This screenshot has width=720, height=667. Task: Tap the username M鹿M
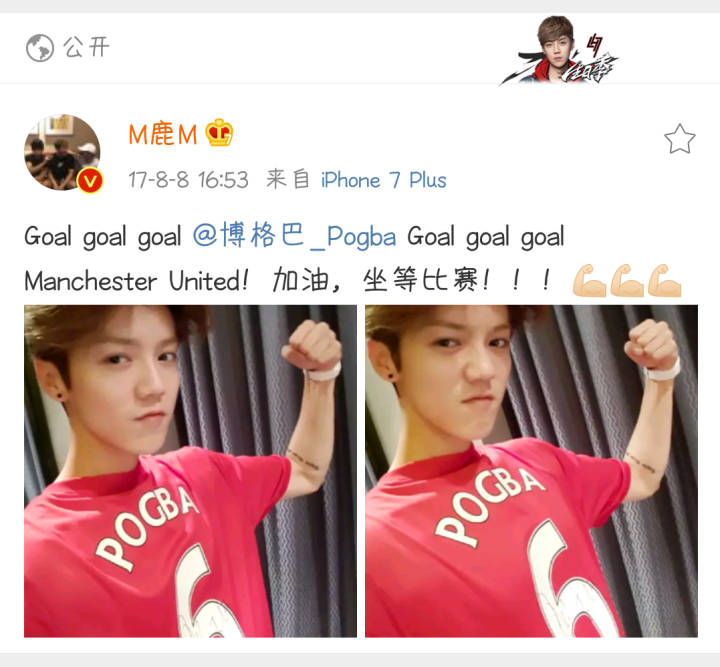[x=163, y=134]
